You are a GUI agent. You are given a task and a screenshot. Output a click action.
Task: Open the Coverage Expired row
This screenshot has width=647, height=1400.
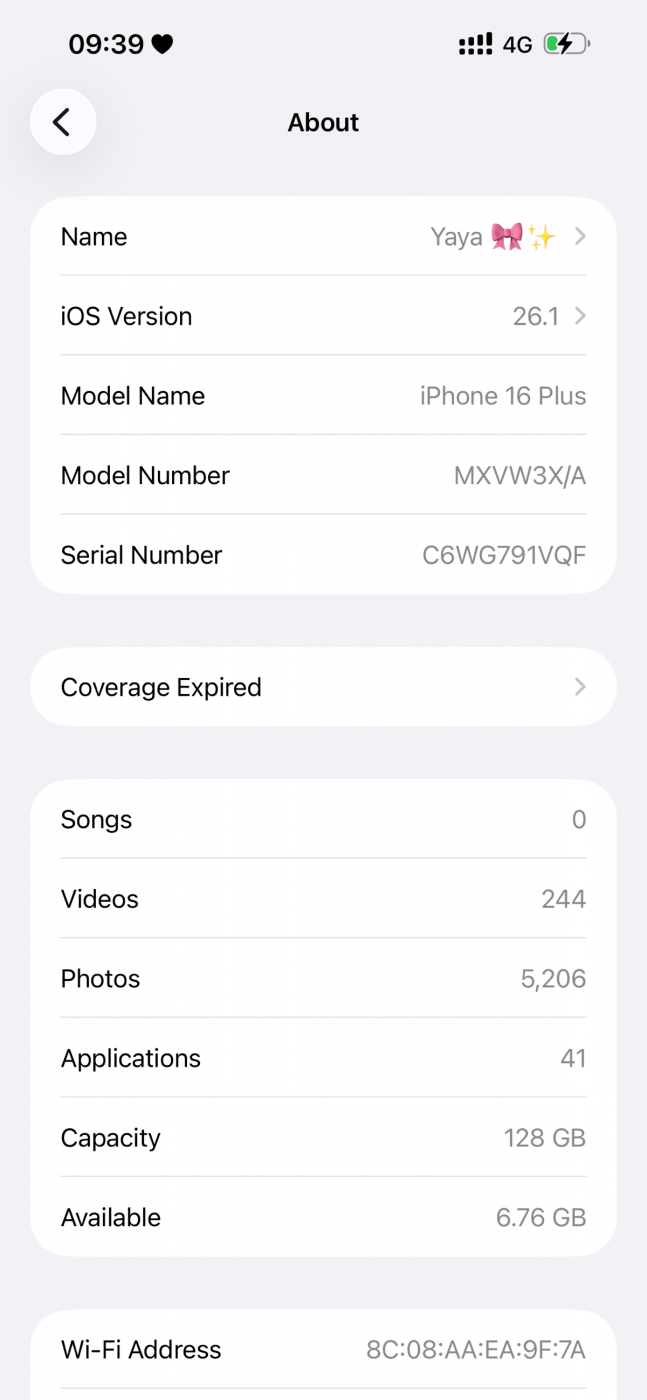click(x=323, y=687)
